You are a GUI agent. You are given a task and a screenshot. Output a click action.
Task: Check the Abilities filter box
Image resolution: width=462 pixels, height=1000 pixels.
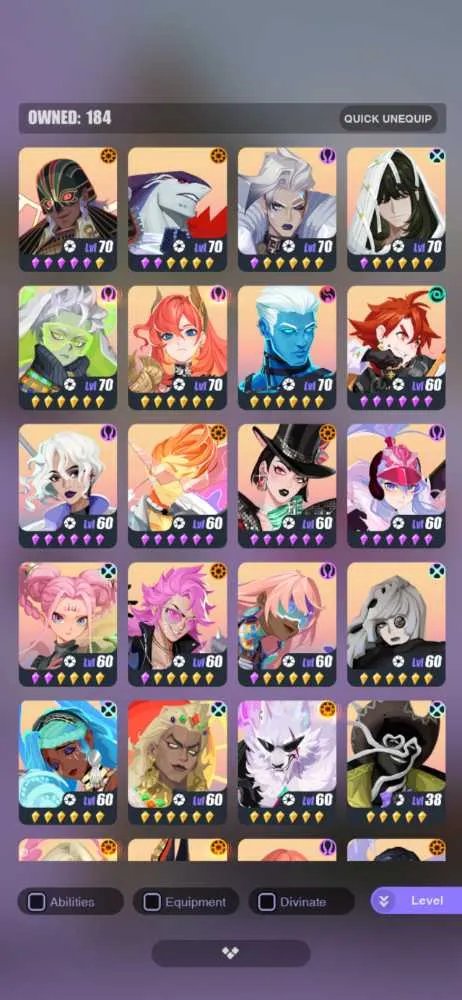[x=37, y=902]
